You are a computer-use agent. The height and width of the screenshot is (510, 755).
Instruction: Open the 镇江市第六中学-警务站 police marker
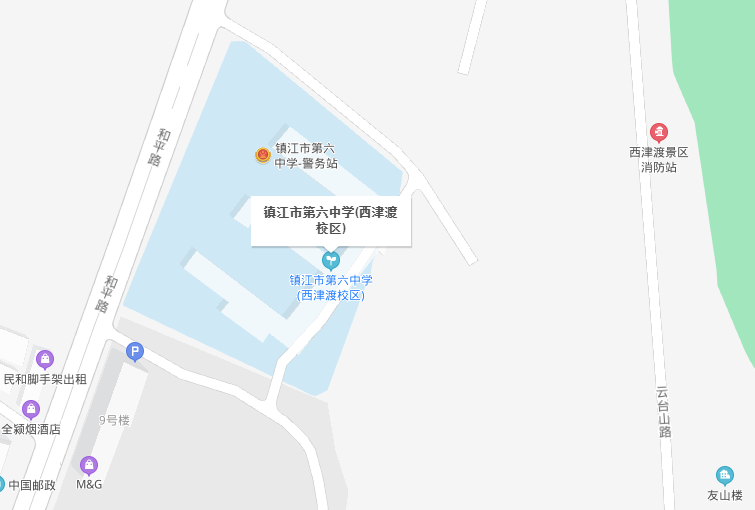click(x=263, y=155)
